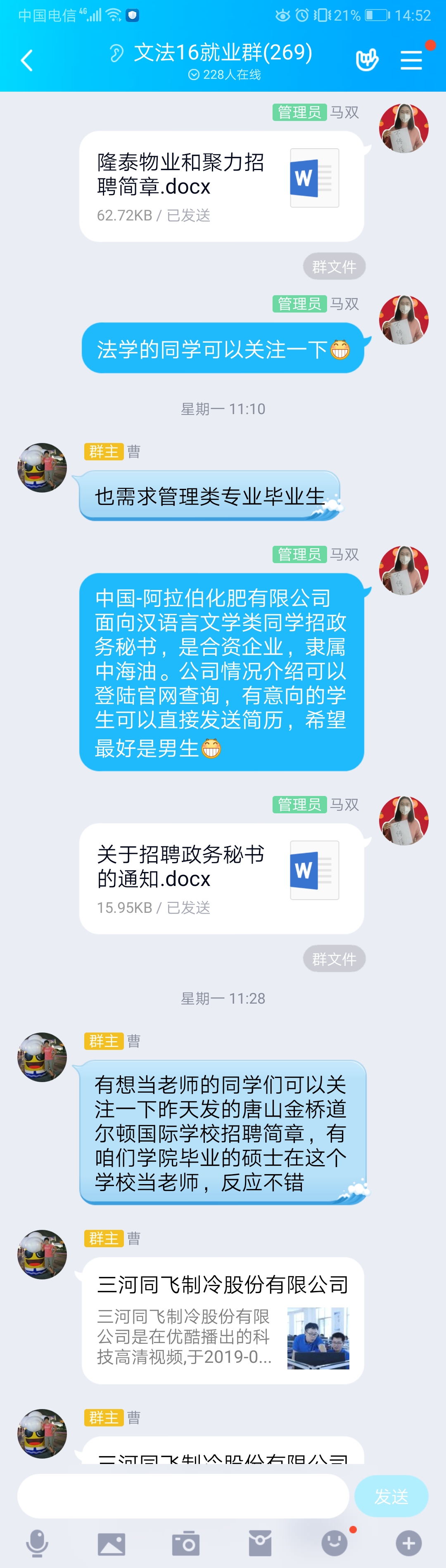Go back from the group chat

click(x=27, y=60)
